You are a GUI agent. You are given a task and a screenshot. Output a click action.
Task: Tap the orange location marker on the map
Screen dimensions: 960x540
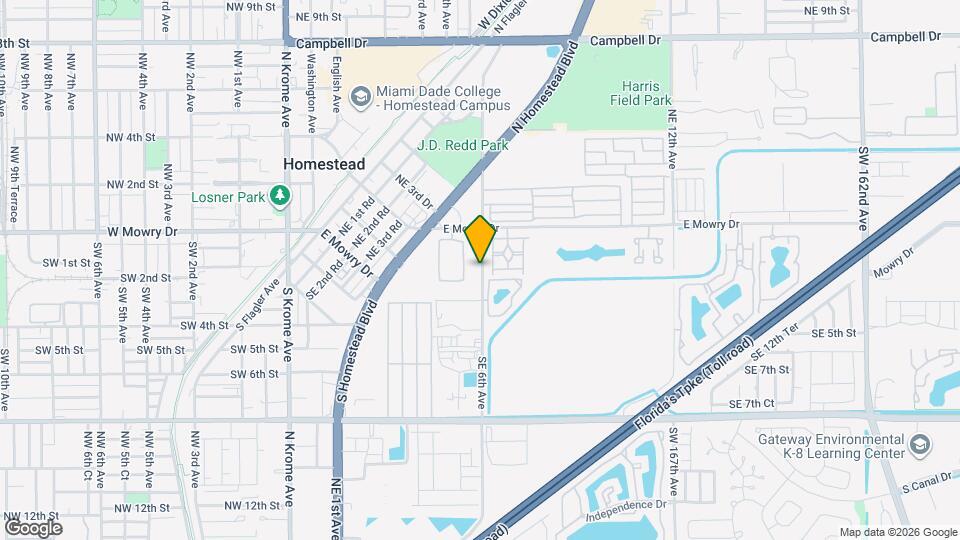click(480, 239)
